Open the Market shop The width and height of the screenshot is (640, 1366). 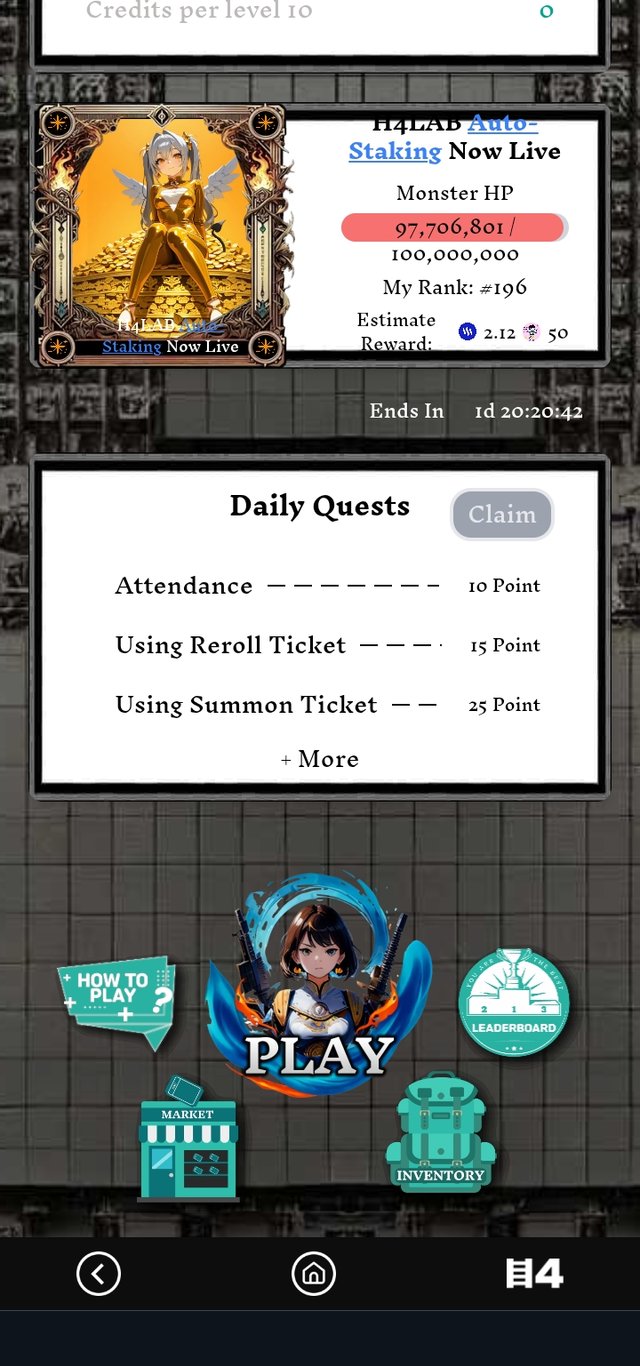click(x=188, y=1145)
